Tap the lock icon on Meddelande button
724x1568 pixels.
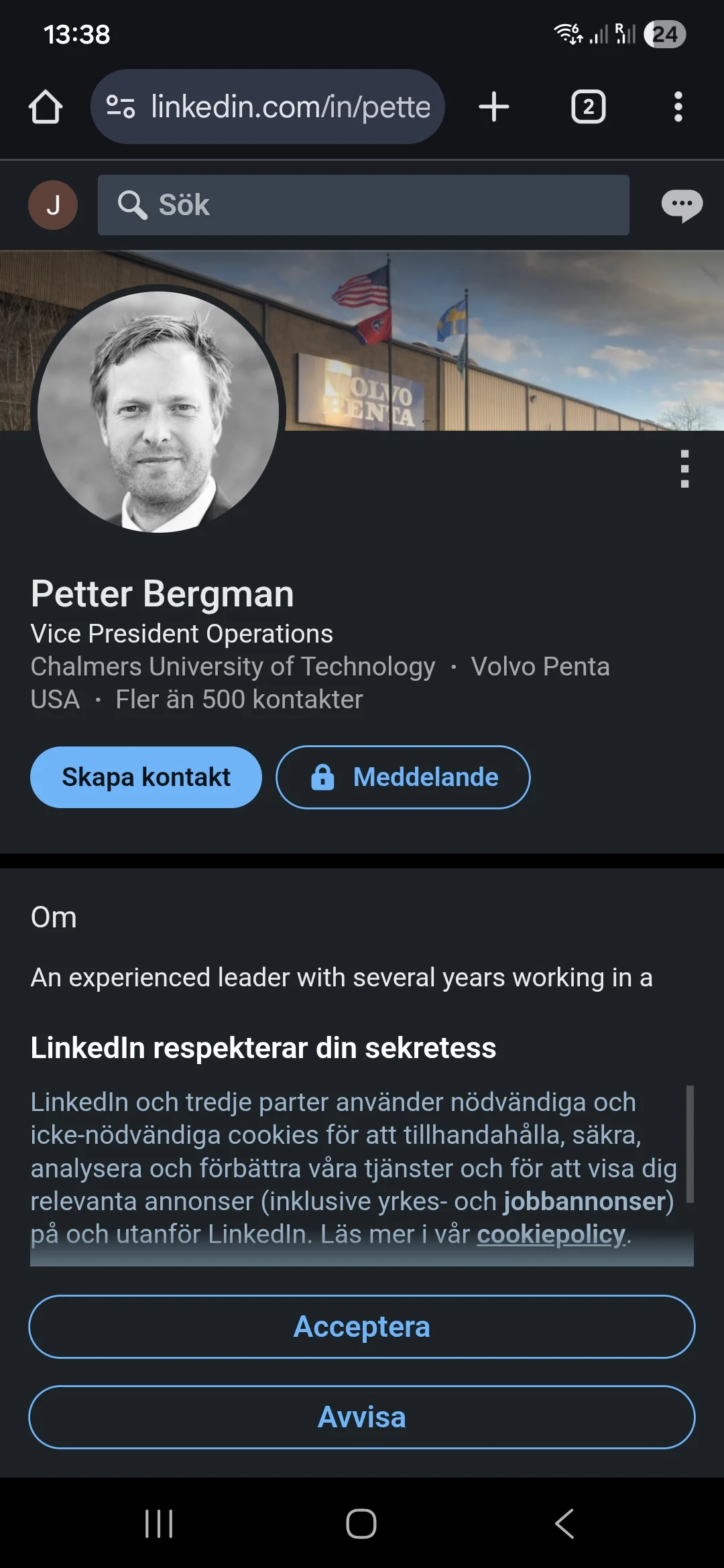point(322,777)
